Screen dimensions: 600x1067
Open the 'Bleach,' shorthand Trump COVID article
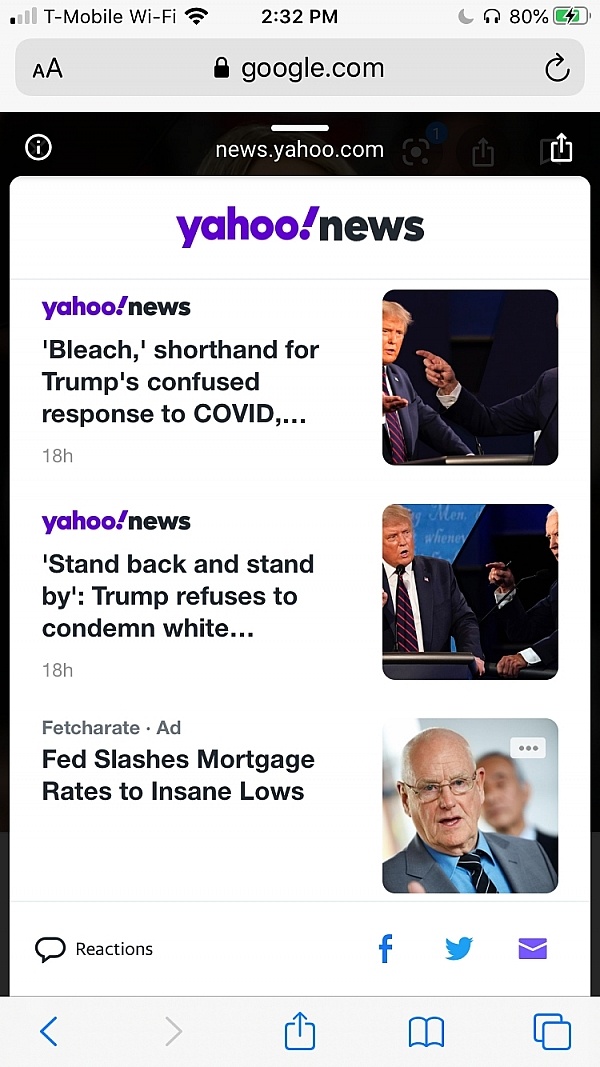point(181,381)
